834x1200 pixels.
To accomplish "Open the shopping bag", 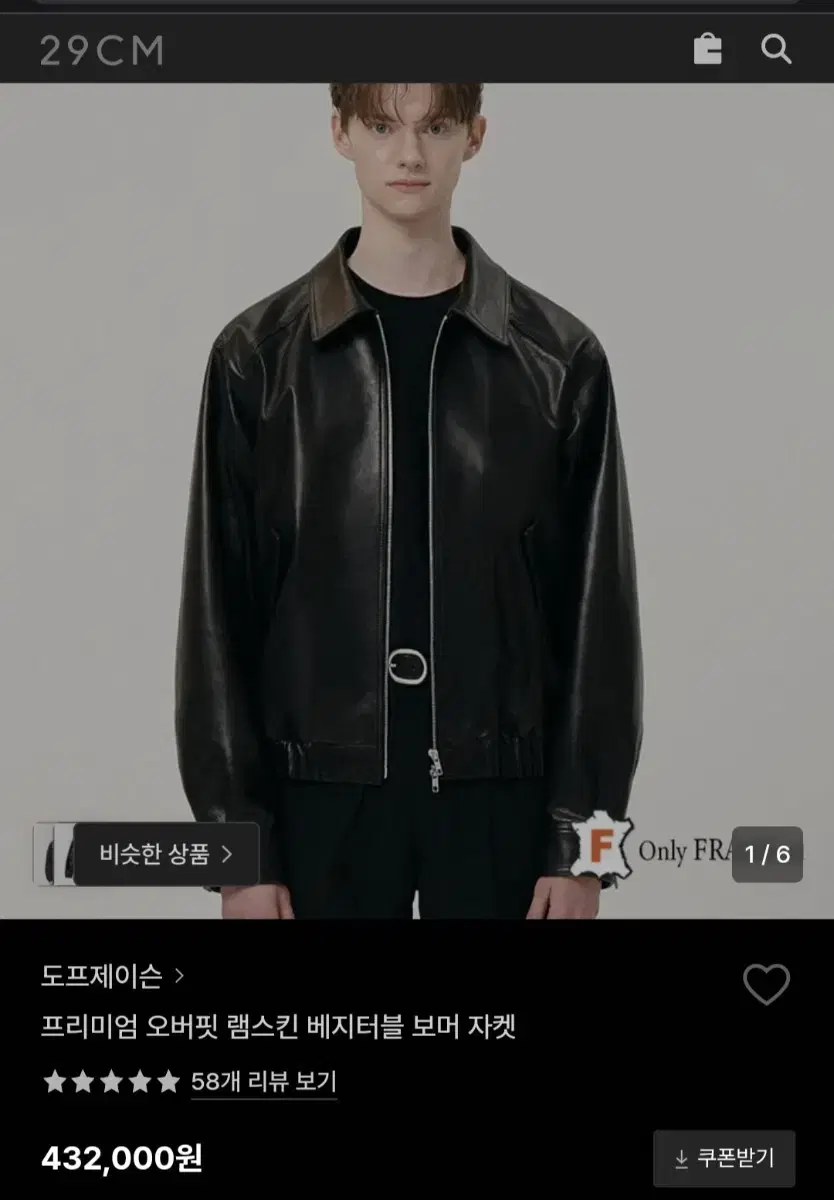I will click(707, 49).
